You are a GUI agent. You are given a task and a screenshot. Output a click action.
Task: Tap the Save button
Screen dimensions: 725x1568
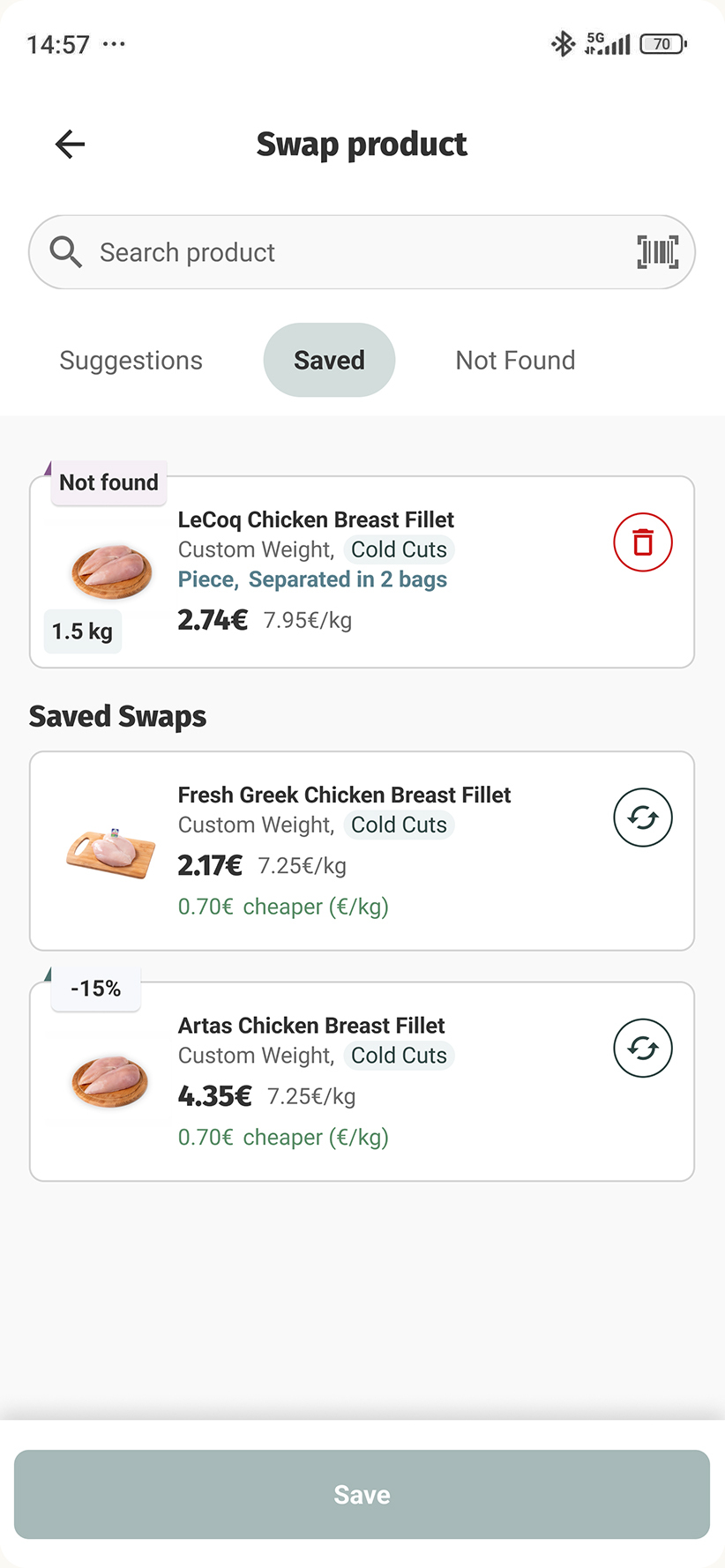[362, 1495]
